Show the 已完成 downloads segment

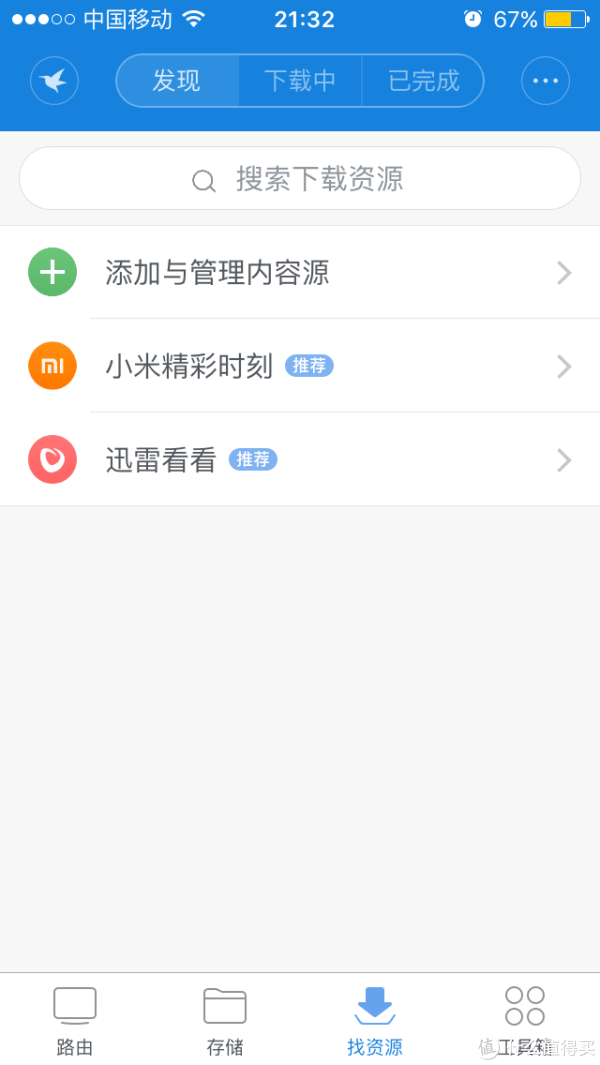point(423,81)
